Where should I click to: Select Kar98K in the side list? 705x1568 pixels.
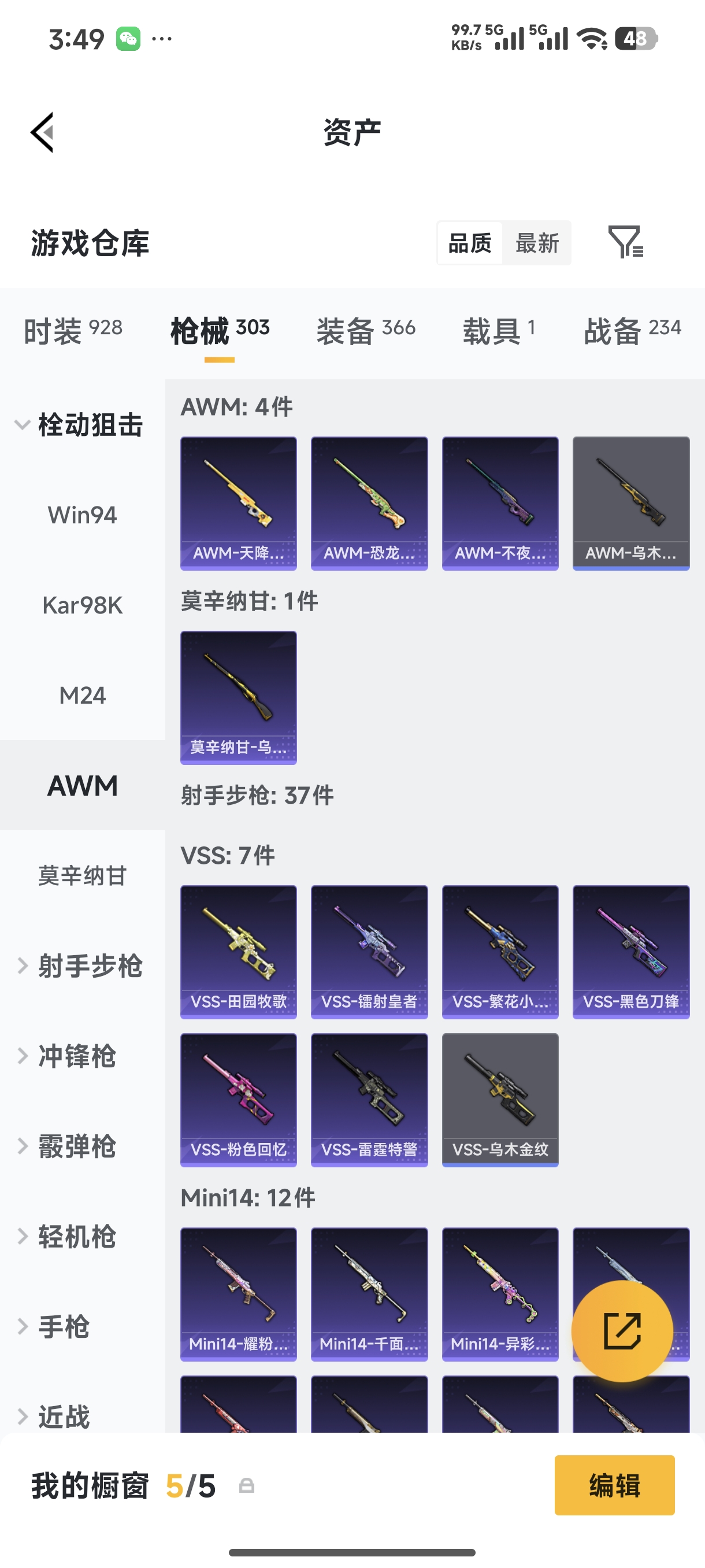click(x=82, y=605)
